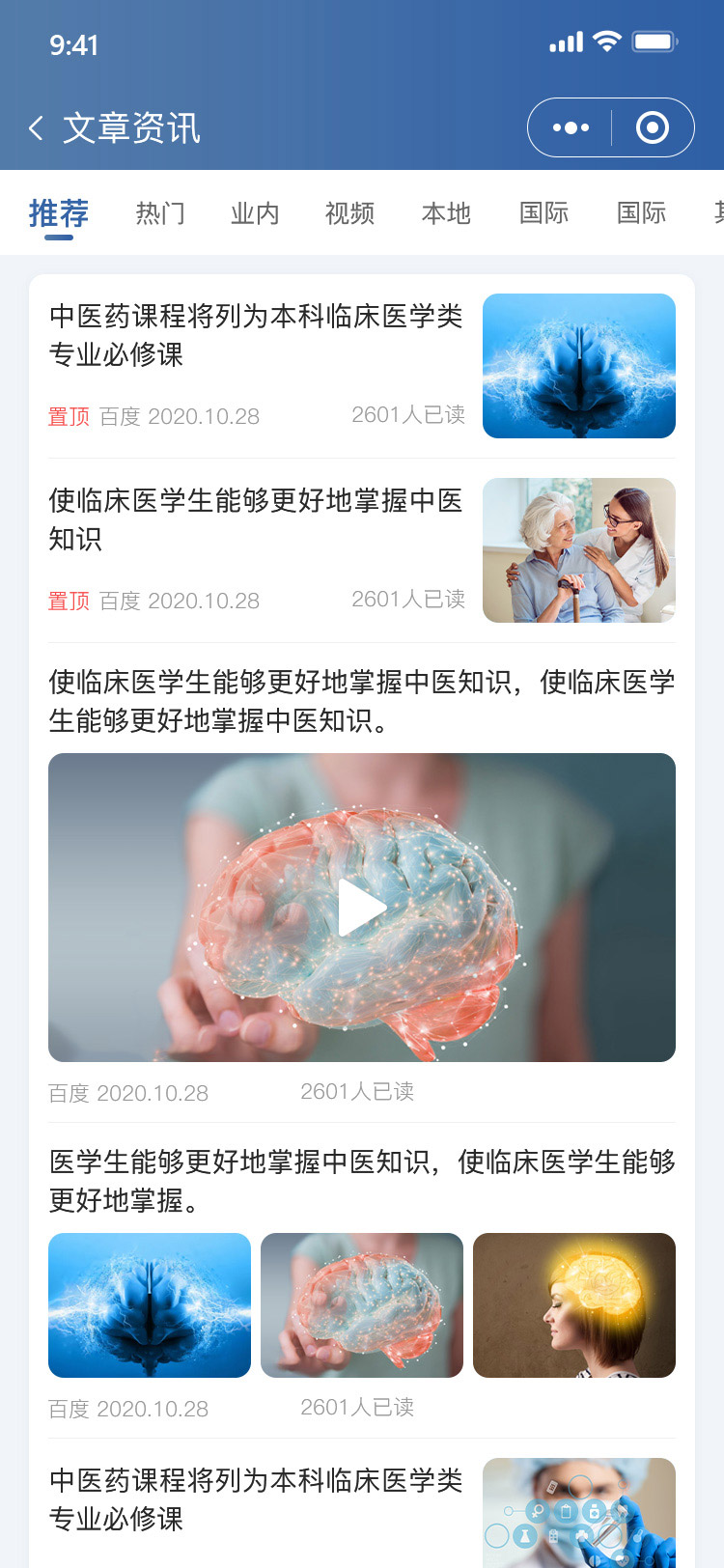Open the last article with the doctor image
This screenshot has width=724, height=1568.
362,1513
